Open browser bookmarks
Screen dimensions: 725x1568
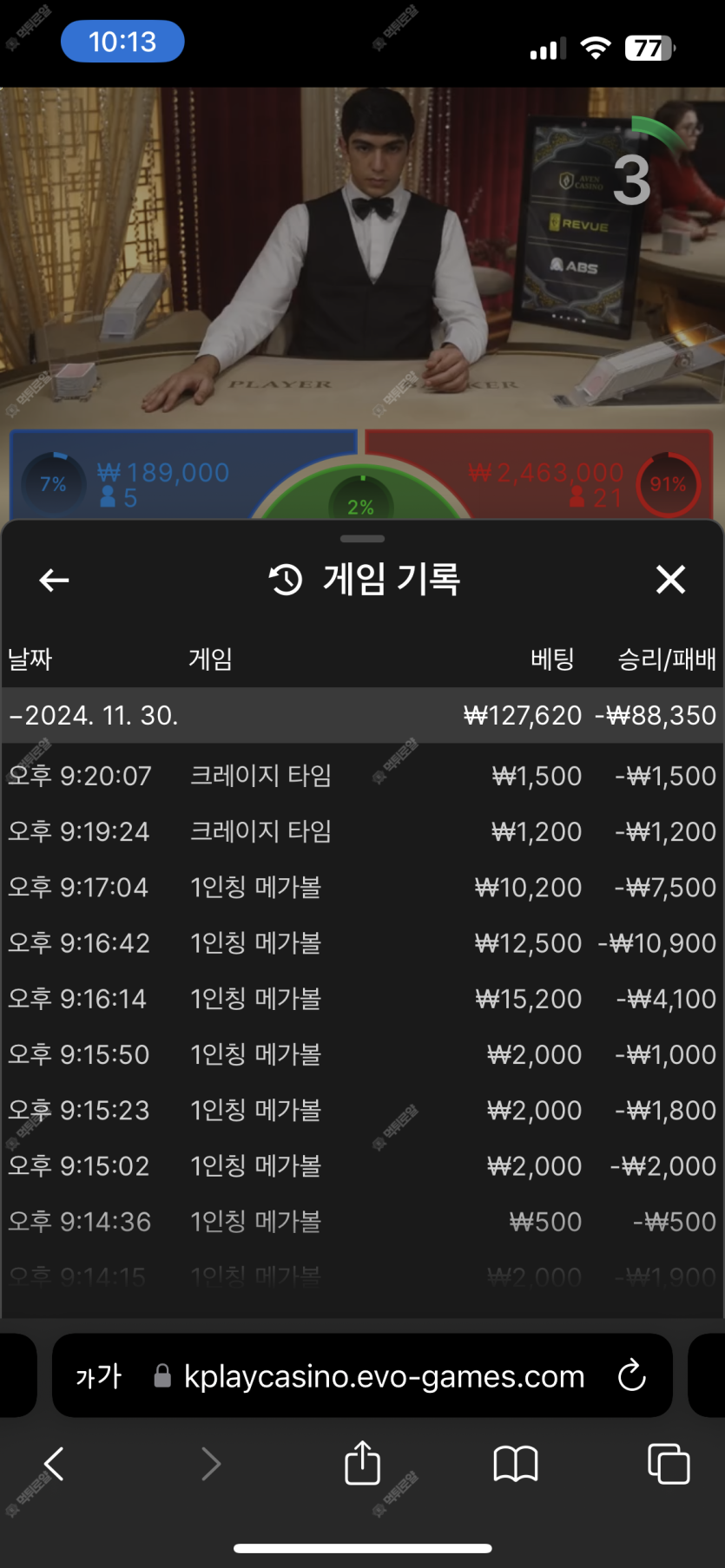tap(516, 1464)
